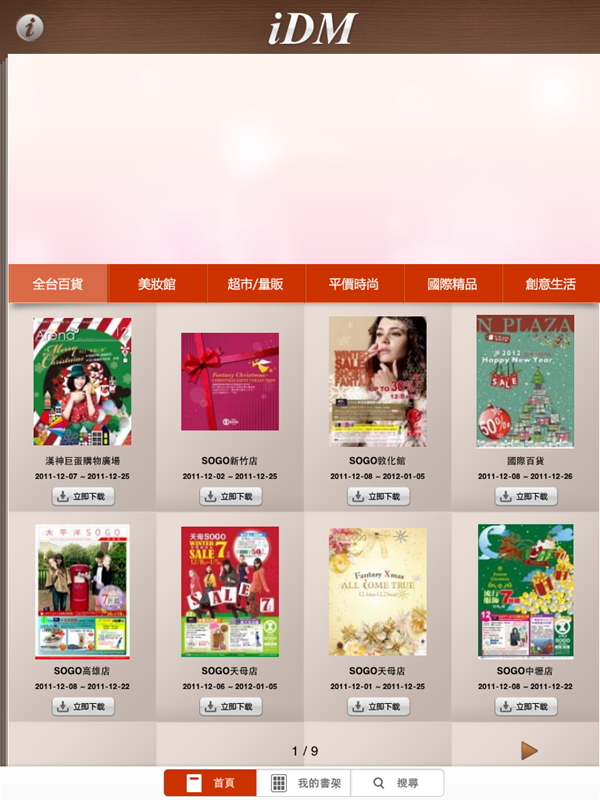Switch to the 創意生活 tab

[551, 284]
